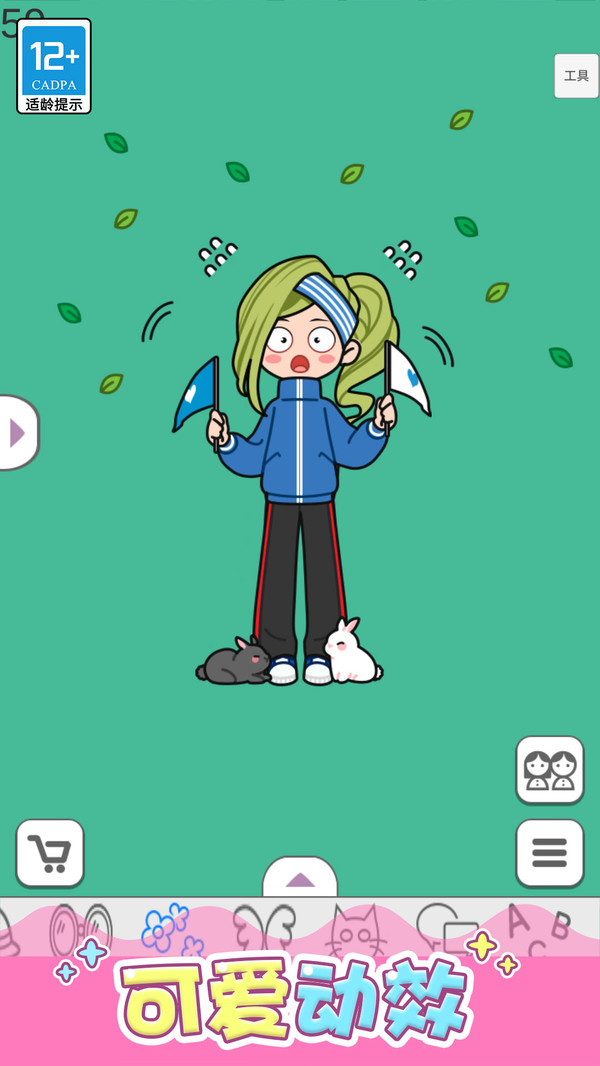This screenshot has width=600, height=1066.
Task: Open the 工具 tools button
Action: [x=576, y=76]
